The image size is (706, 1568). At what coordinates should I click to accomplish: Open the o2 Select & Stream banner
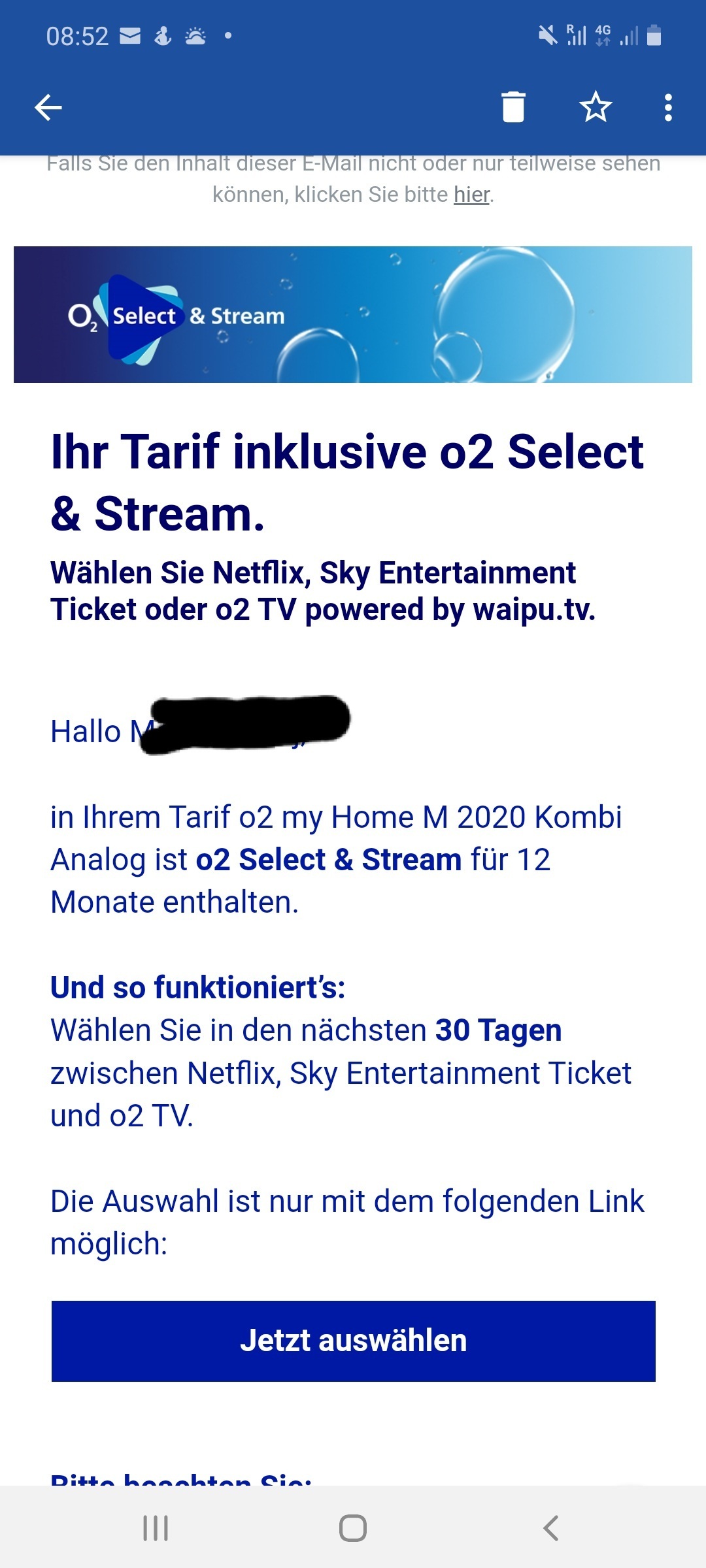[353, 314]
